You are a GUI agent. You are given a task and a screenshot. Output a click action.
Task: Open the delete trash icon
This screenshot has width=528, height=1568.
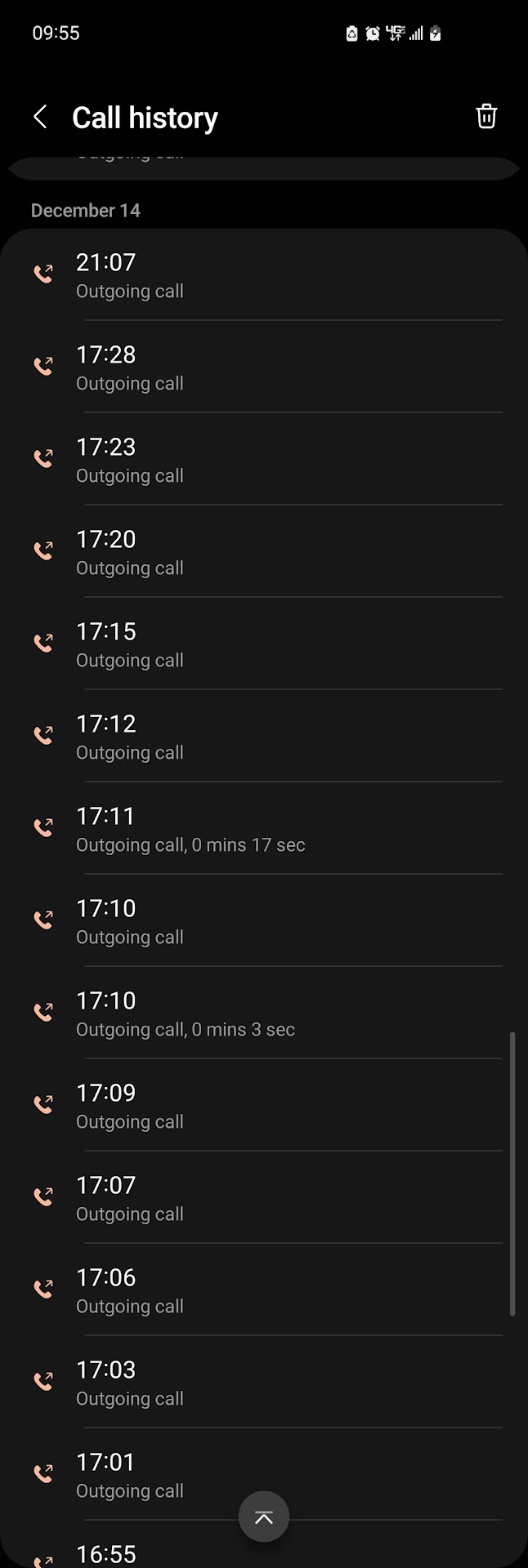coord(486,117)
